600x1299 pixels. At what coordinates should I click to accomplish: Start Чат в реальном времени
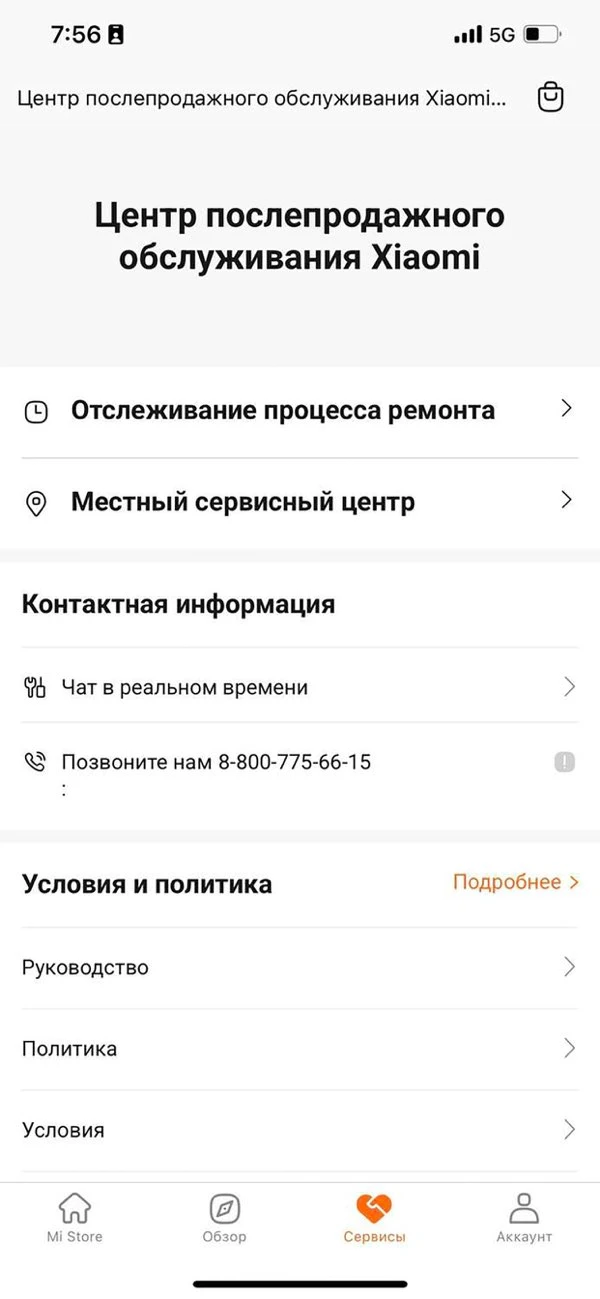coord(300,687)
